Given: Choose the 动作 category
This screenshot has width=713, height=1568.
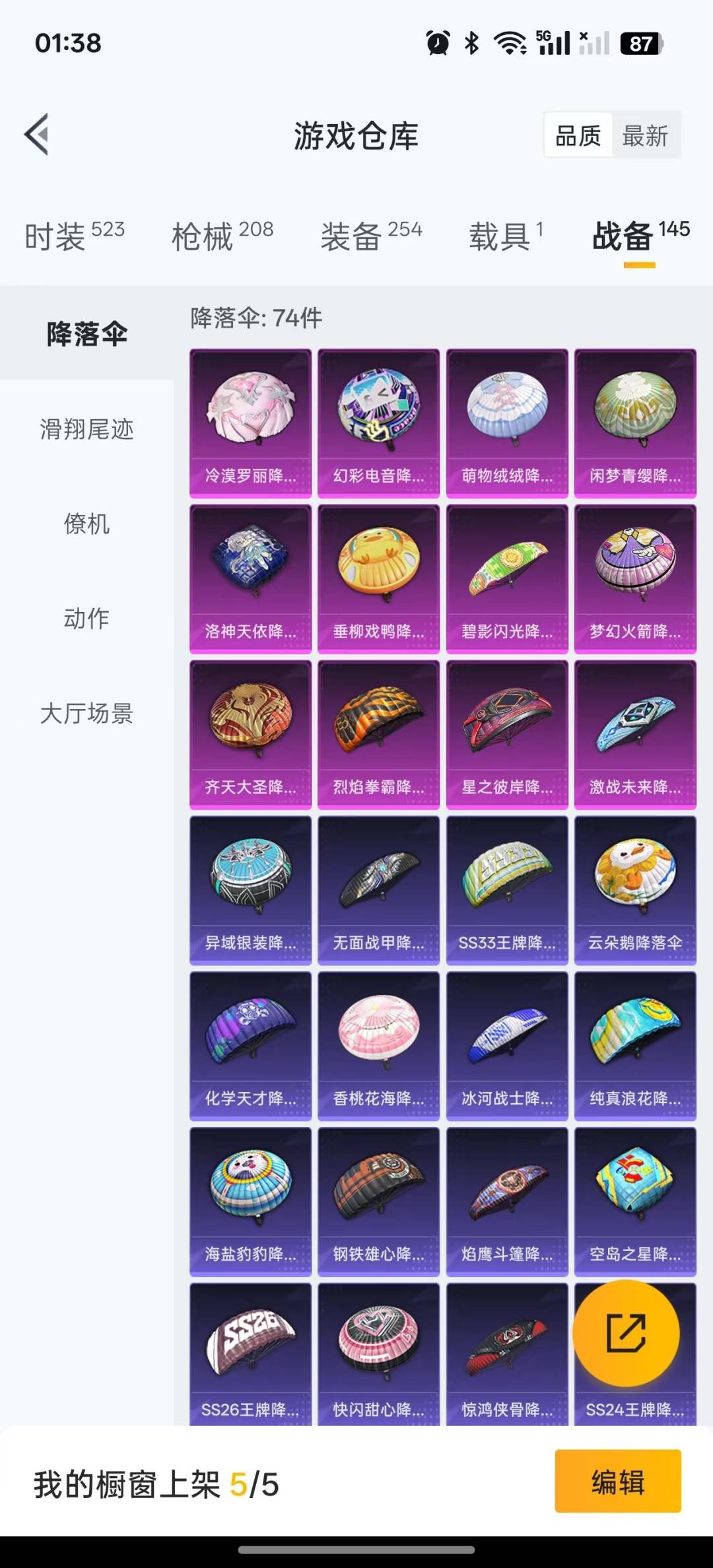Looking at the screenshot, I should click(86, 619).
